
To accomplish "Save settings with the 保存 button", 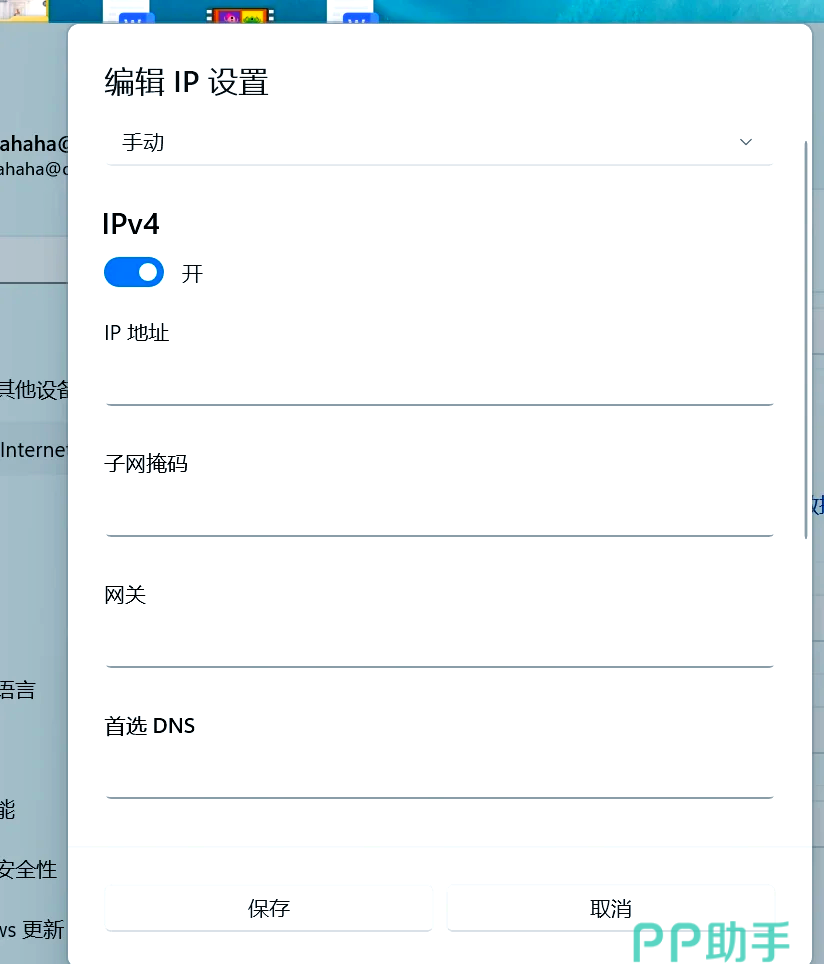I will (x=269, y=908).
